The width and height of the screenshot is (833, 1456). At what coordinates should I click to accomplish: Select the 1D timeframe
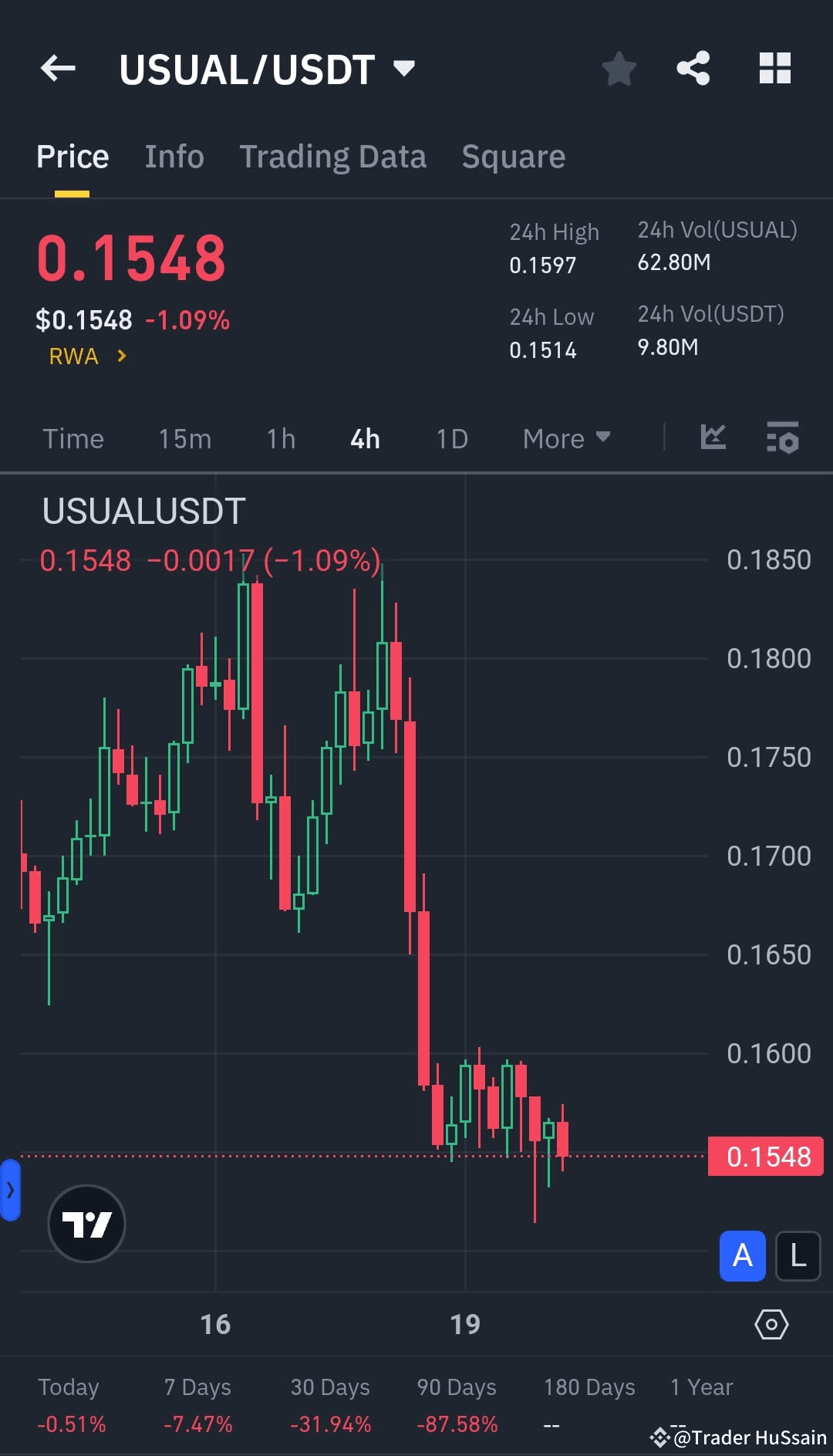[452, 437]
